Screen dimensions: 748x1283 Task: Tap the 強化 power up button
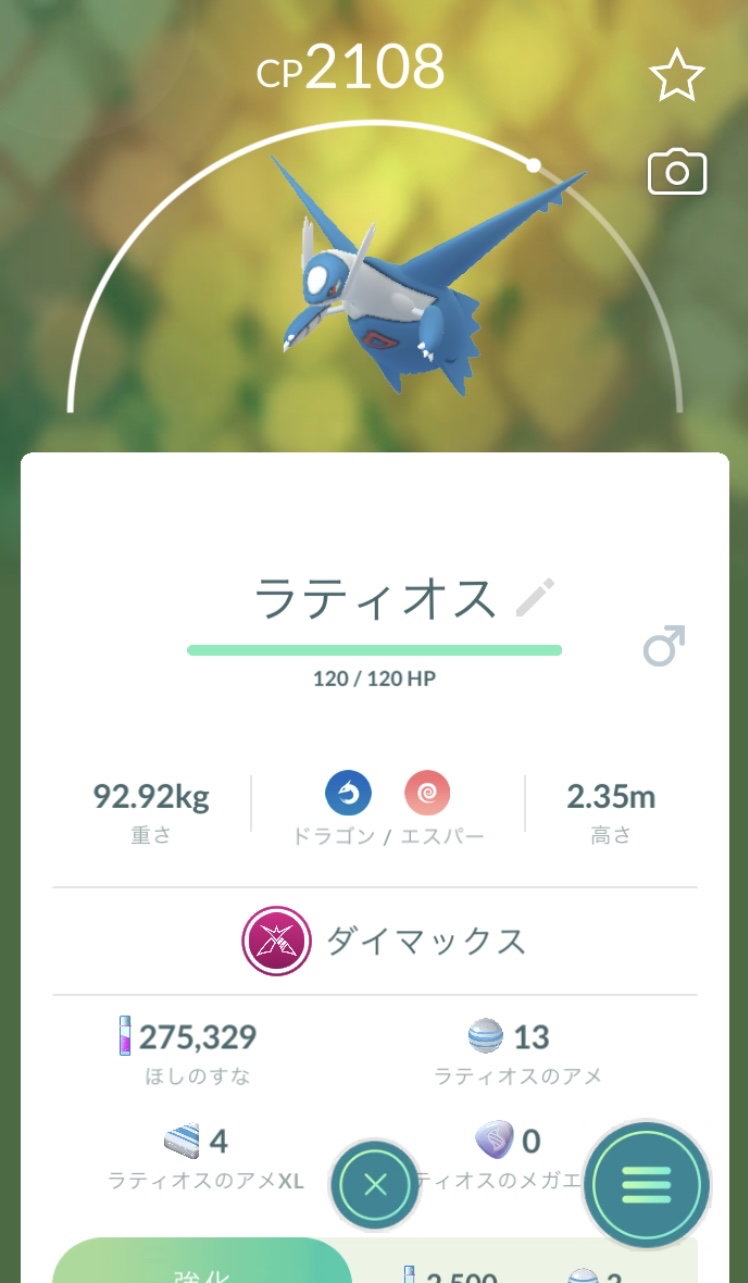coord(200,1265)
